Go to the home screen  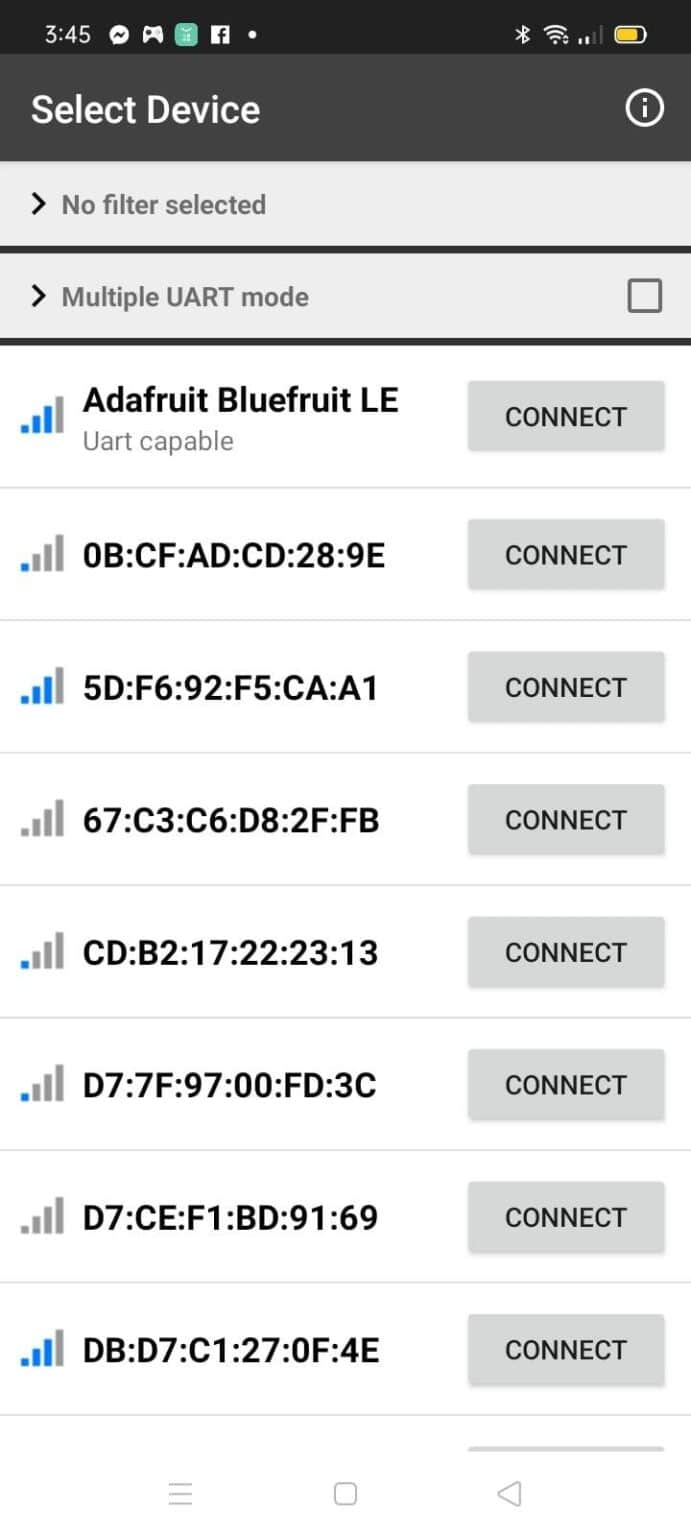point(345,1494)
